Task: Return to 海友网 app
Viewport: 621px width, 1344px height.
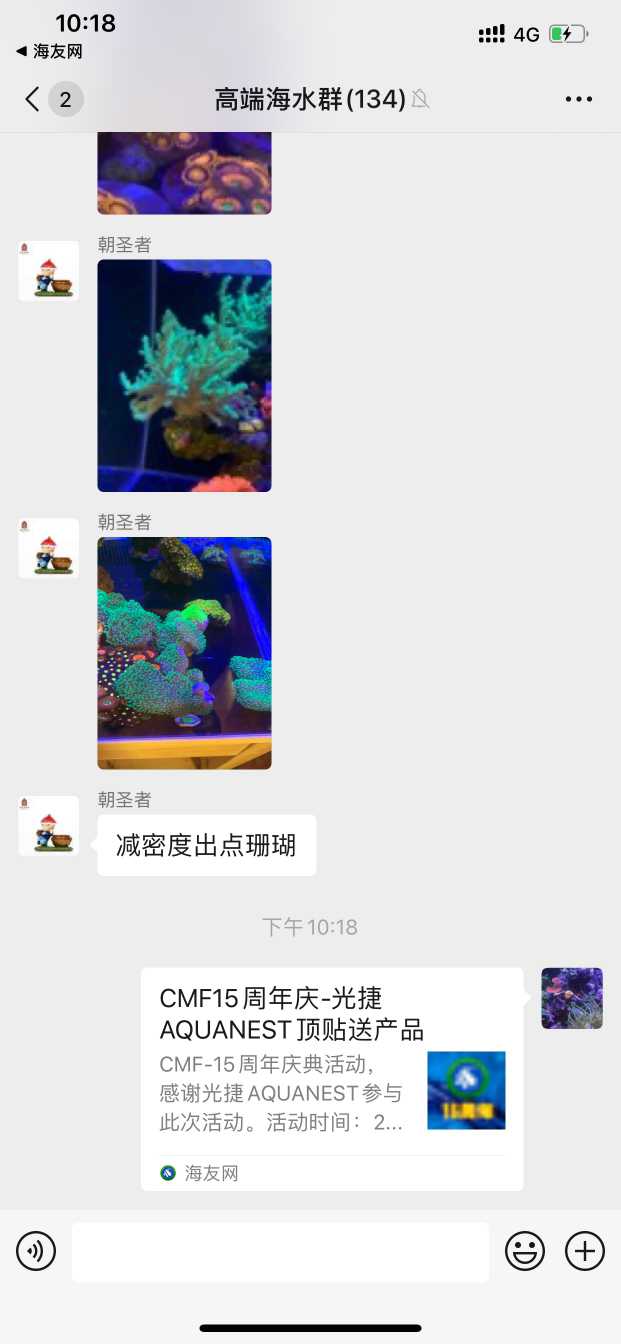Action: click(48, 51)
